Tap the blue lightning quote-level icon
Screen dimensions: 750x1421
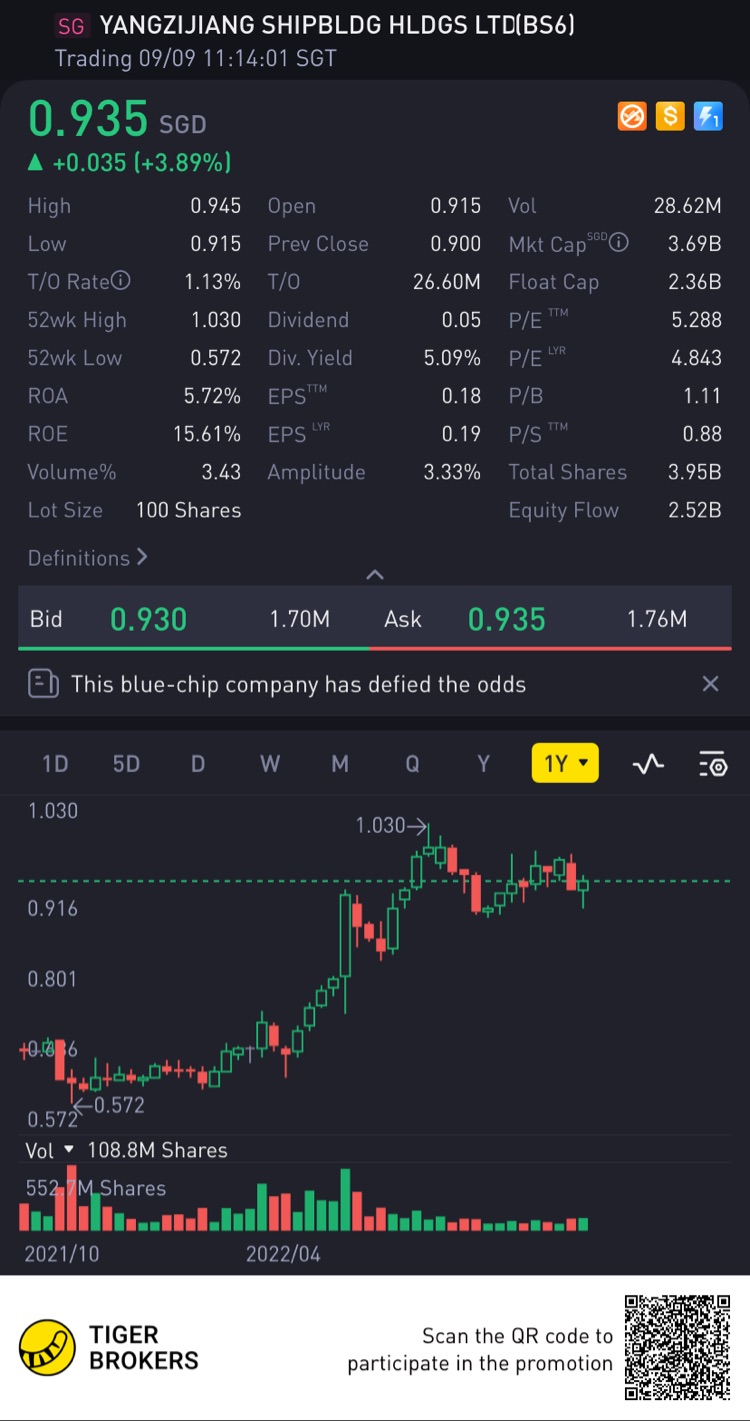(x=708, y=117)
